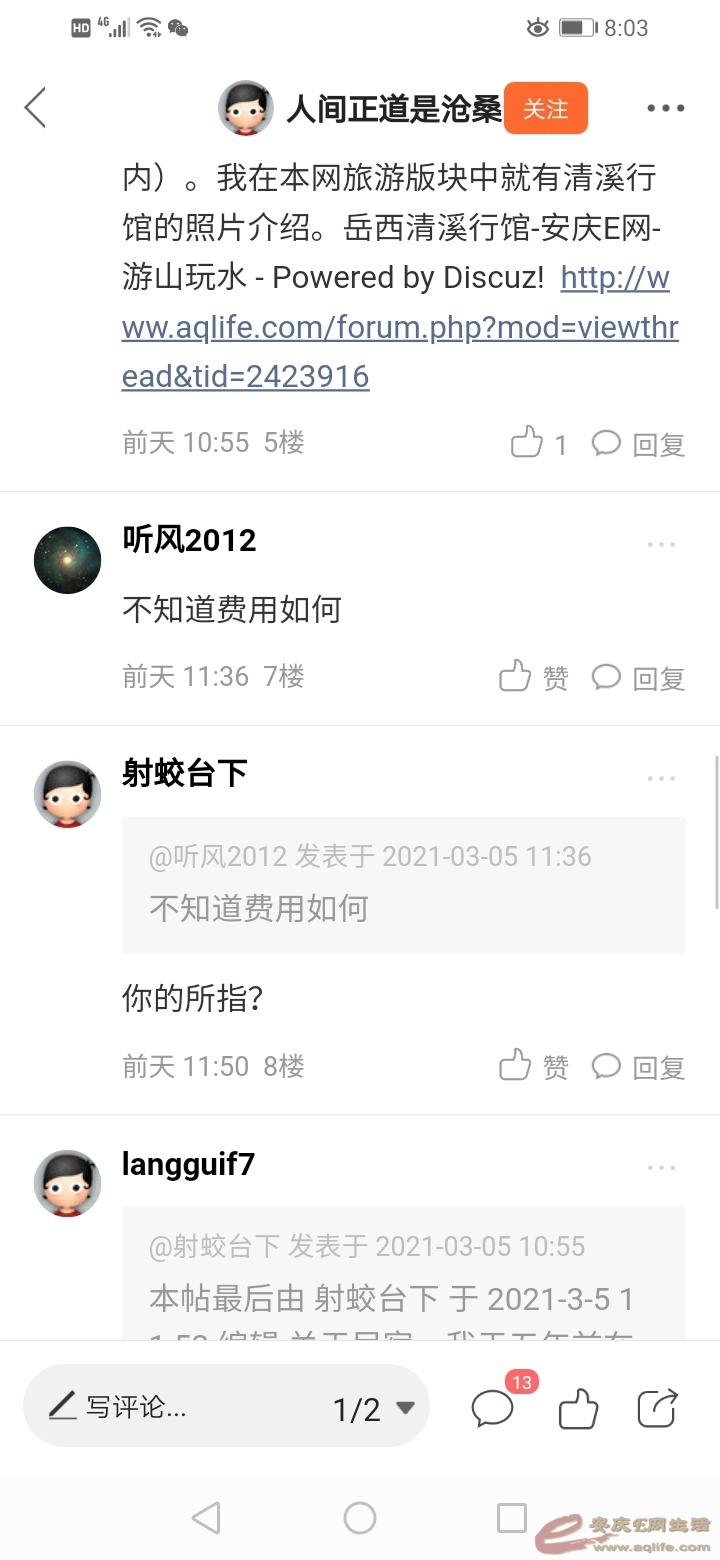Share this thread

pos(658,1408)
